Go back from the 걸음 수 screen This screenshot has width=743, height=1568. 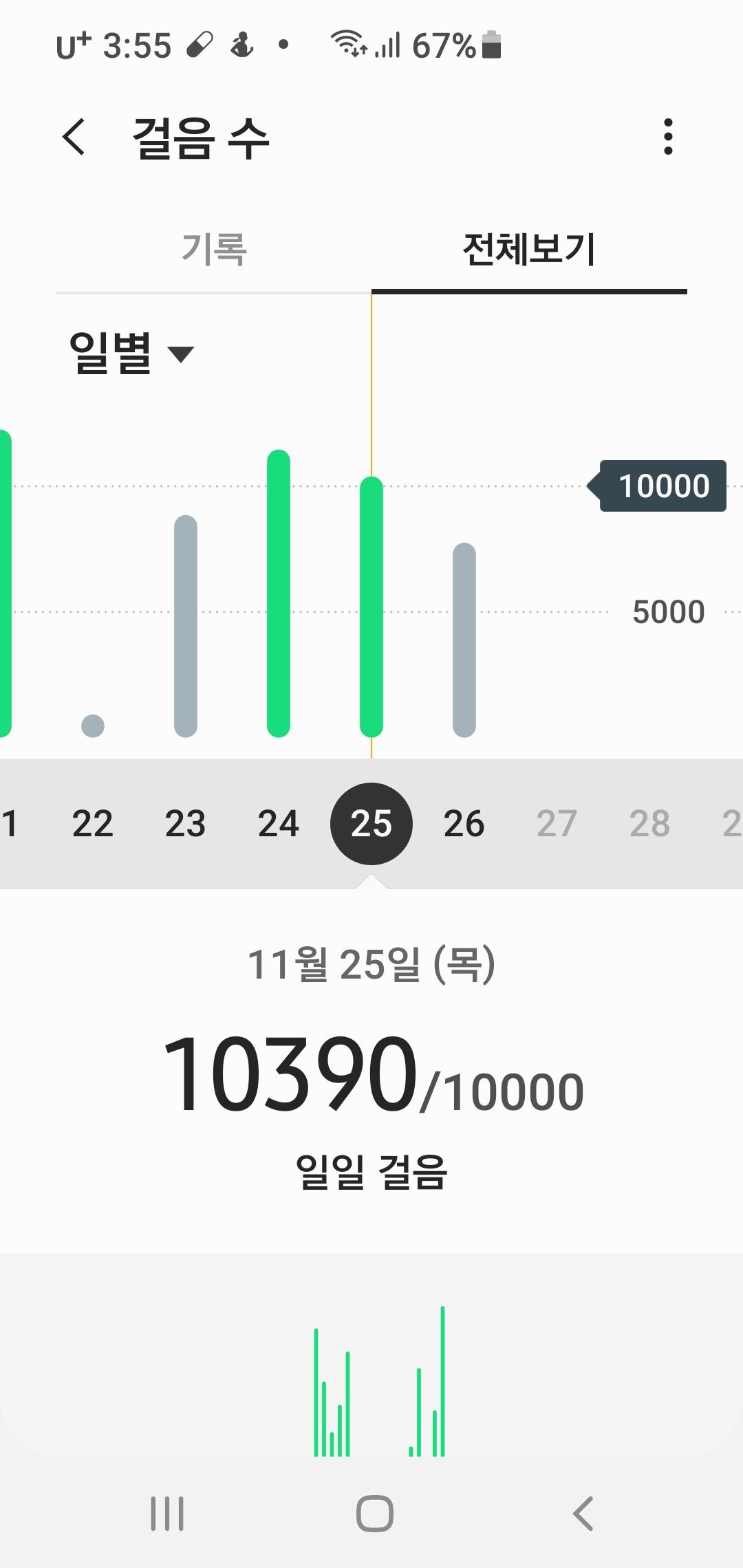click(74, 137)
